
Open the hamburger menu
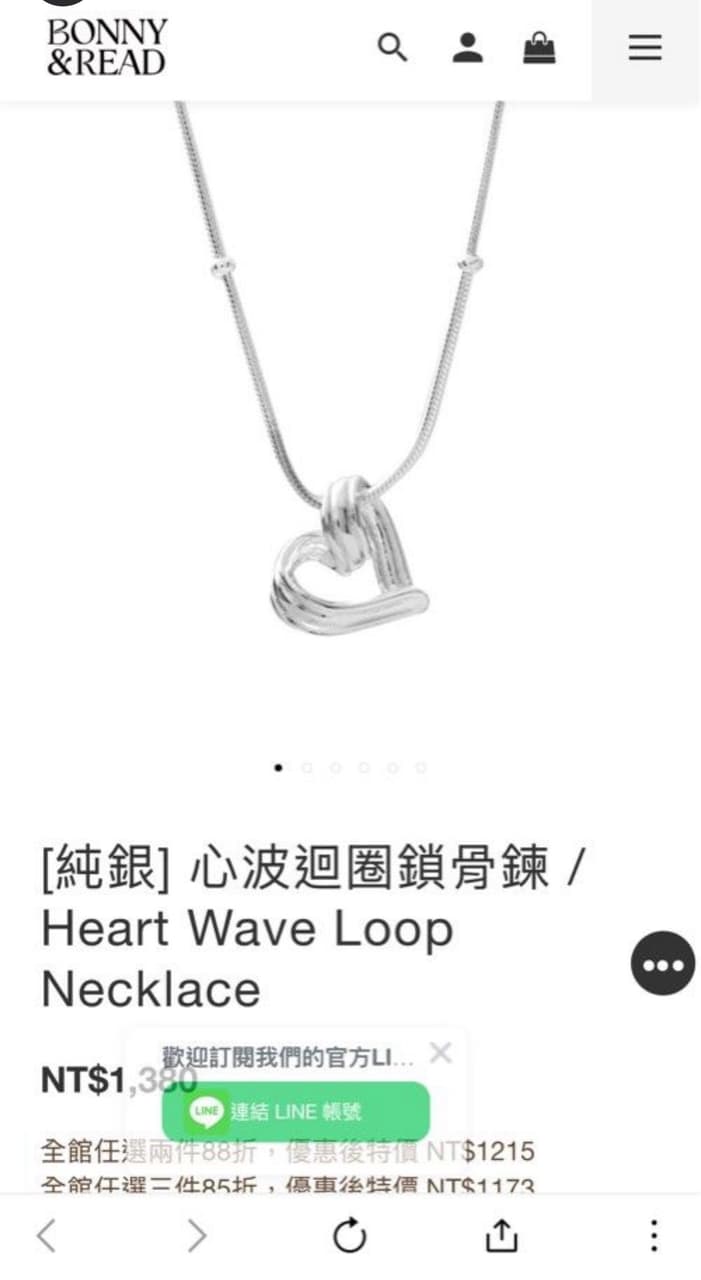pos(645,47)
